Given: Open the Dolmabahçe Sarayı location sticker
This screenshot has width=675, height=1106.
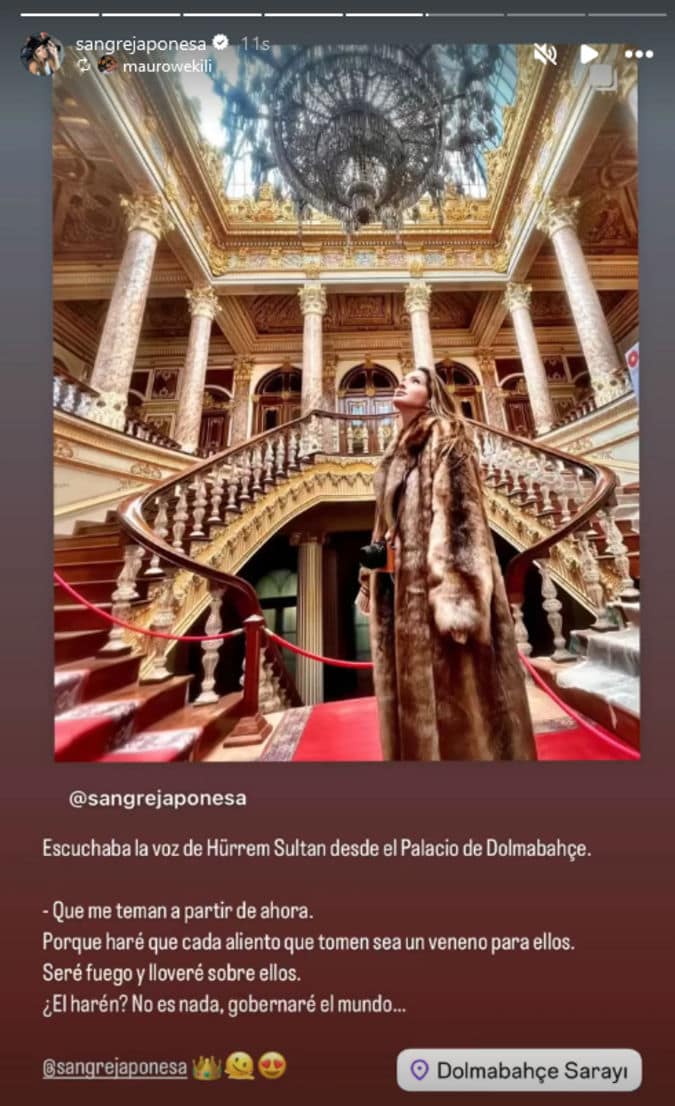Looking at the screenshot, I should click(x=519, y=1070).
